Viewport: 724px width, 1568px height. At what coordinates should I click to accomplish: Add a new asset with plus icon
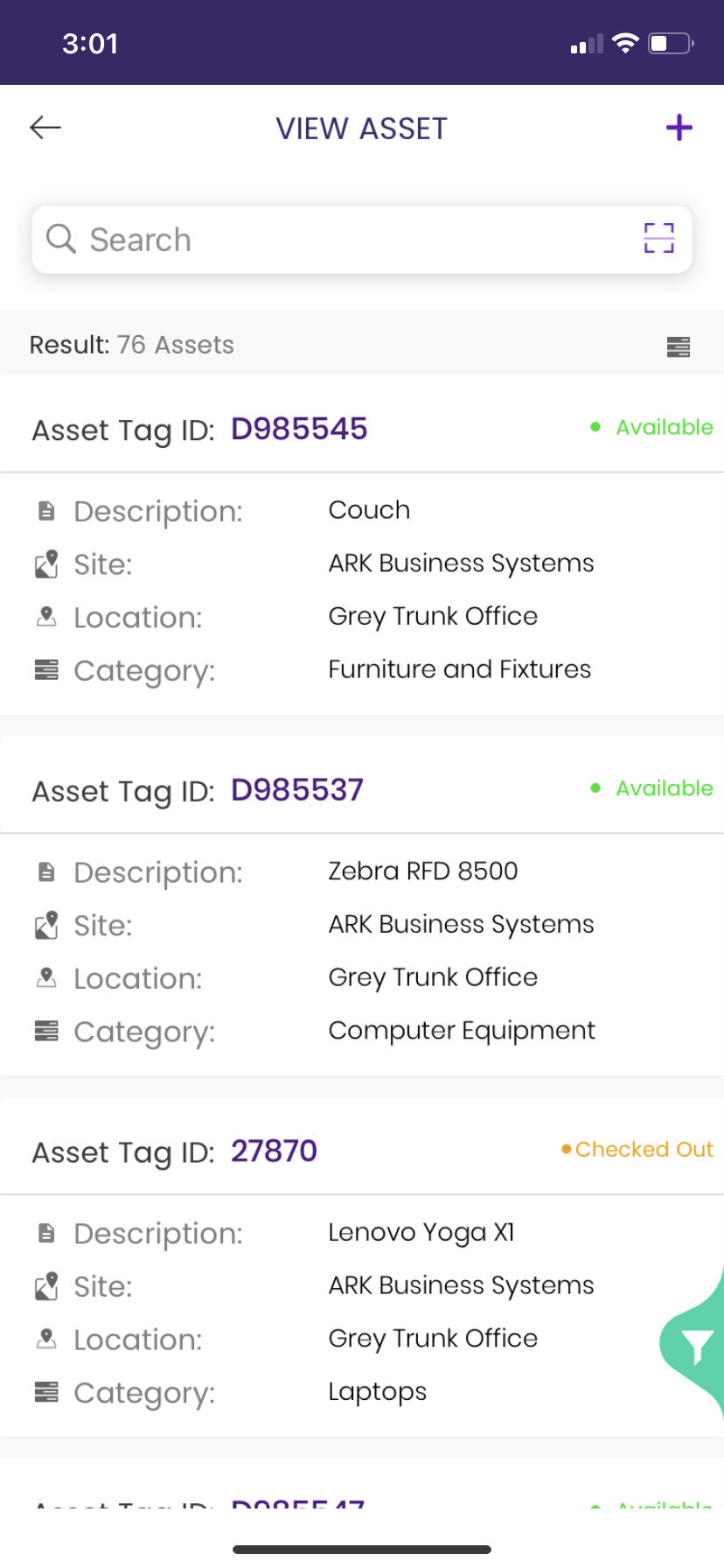679,128
